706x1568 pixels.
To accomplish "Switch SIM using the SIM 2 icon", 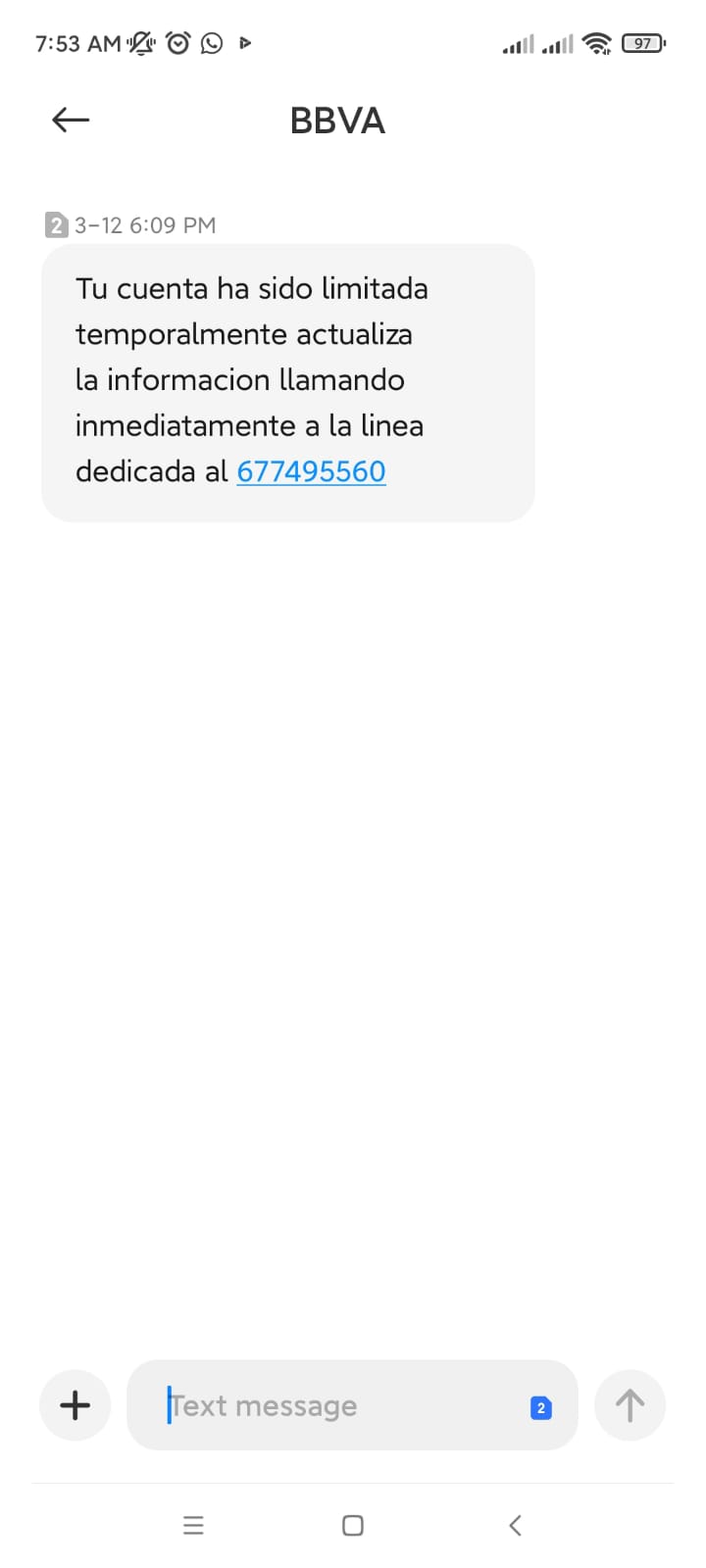I will (540, 1408).
